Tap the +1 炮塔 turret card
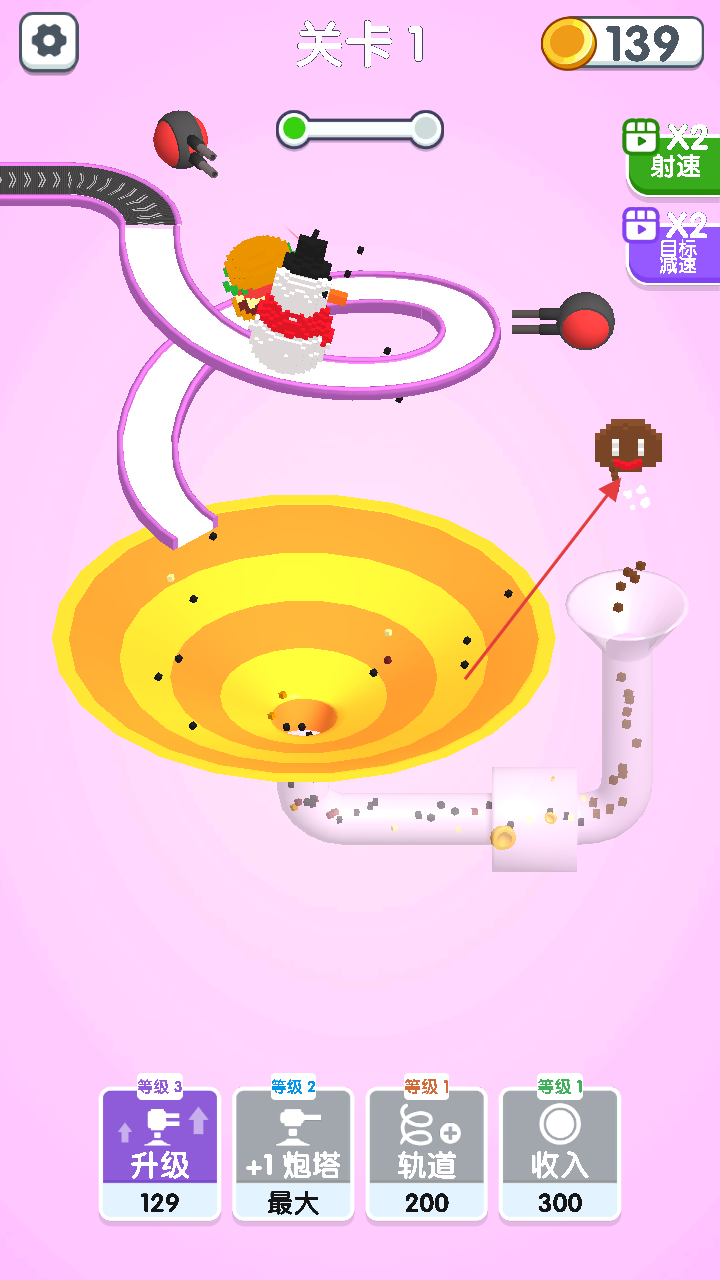Image resolution: width=720 pixels, height=1280 pixels. 293,1154
